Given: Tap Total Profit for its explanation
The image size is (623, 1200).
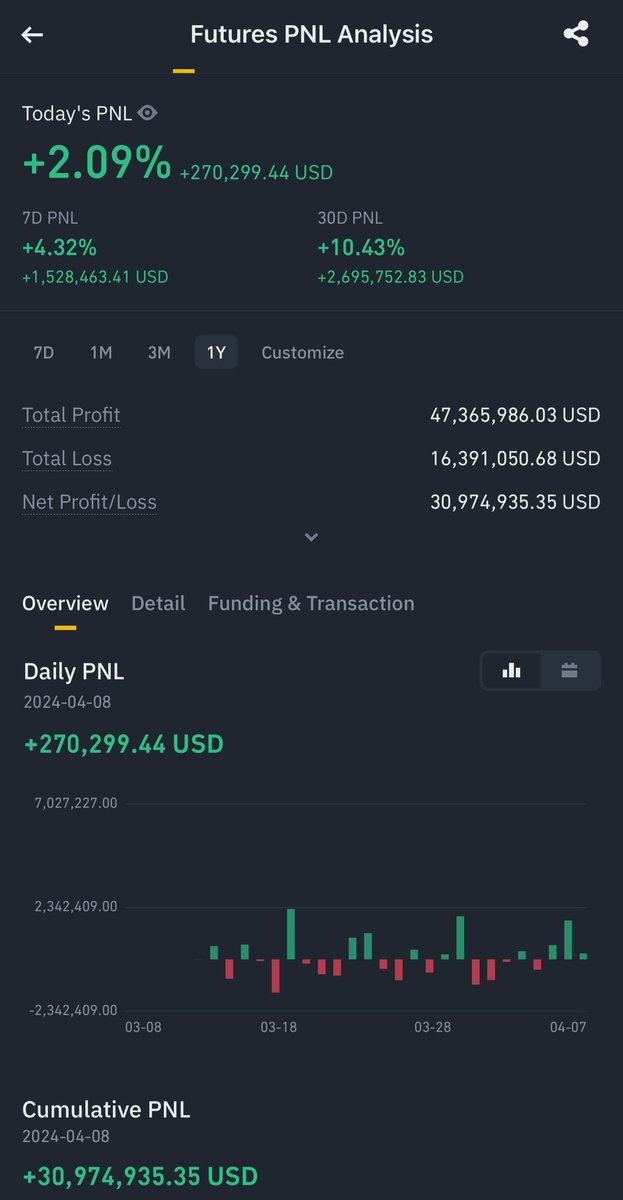Looking at the screenshot, I should (71, 415).
